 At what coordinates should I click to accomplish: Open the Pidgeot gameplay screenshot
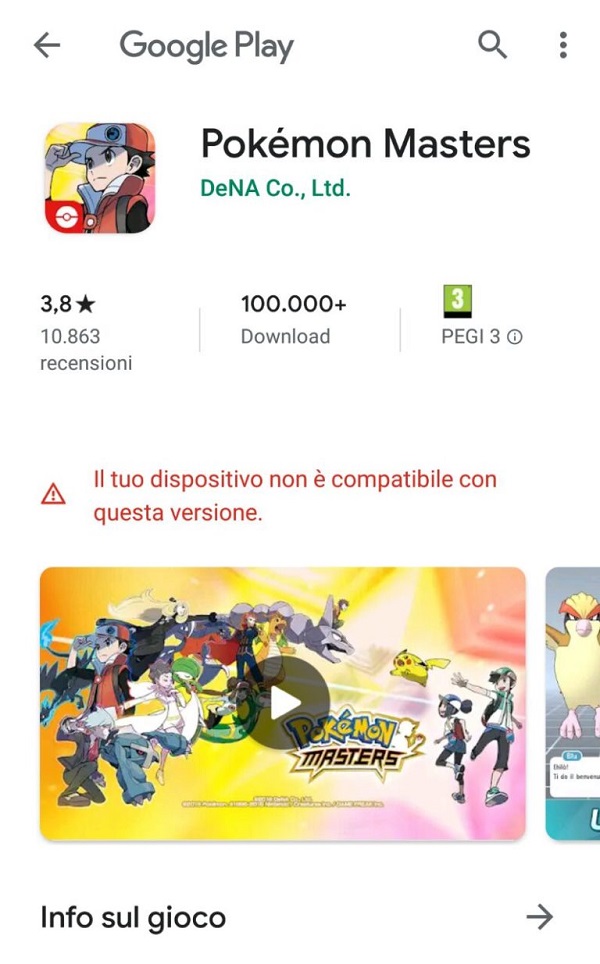point(573,703)
